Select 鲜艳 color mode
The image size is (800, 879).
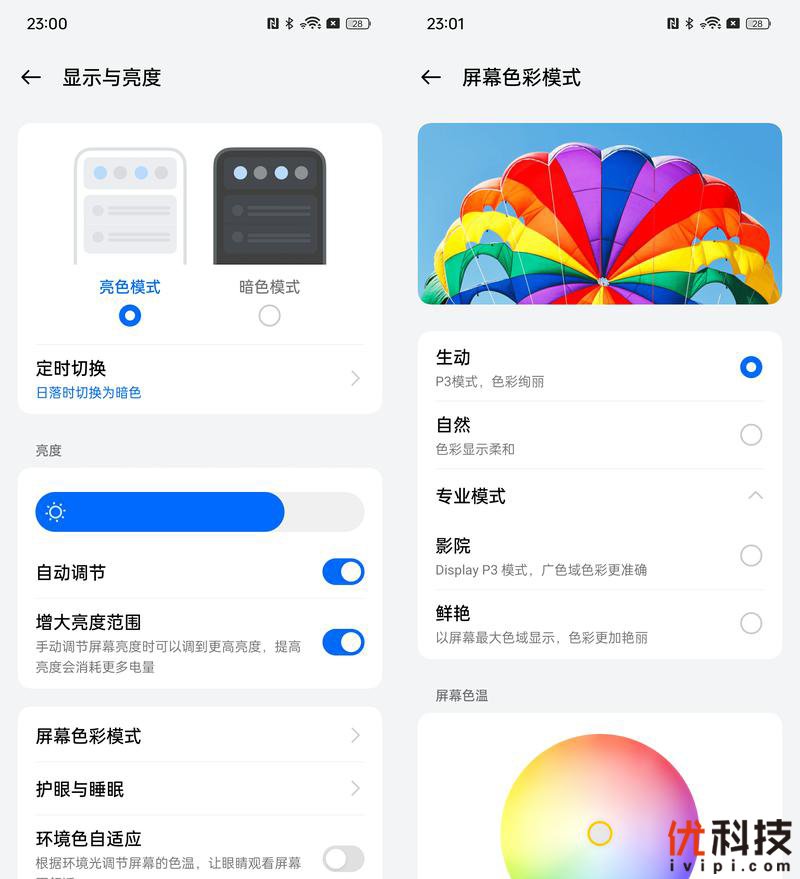tap(751, 623)
